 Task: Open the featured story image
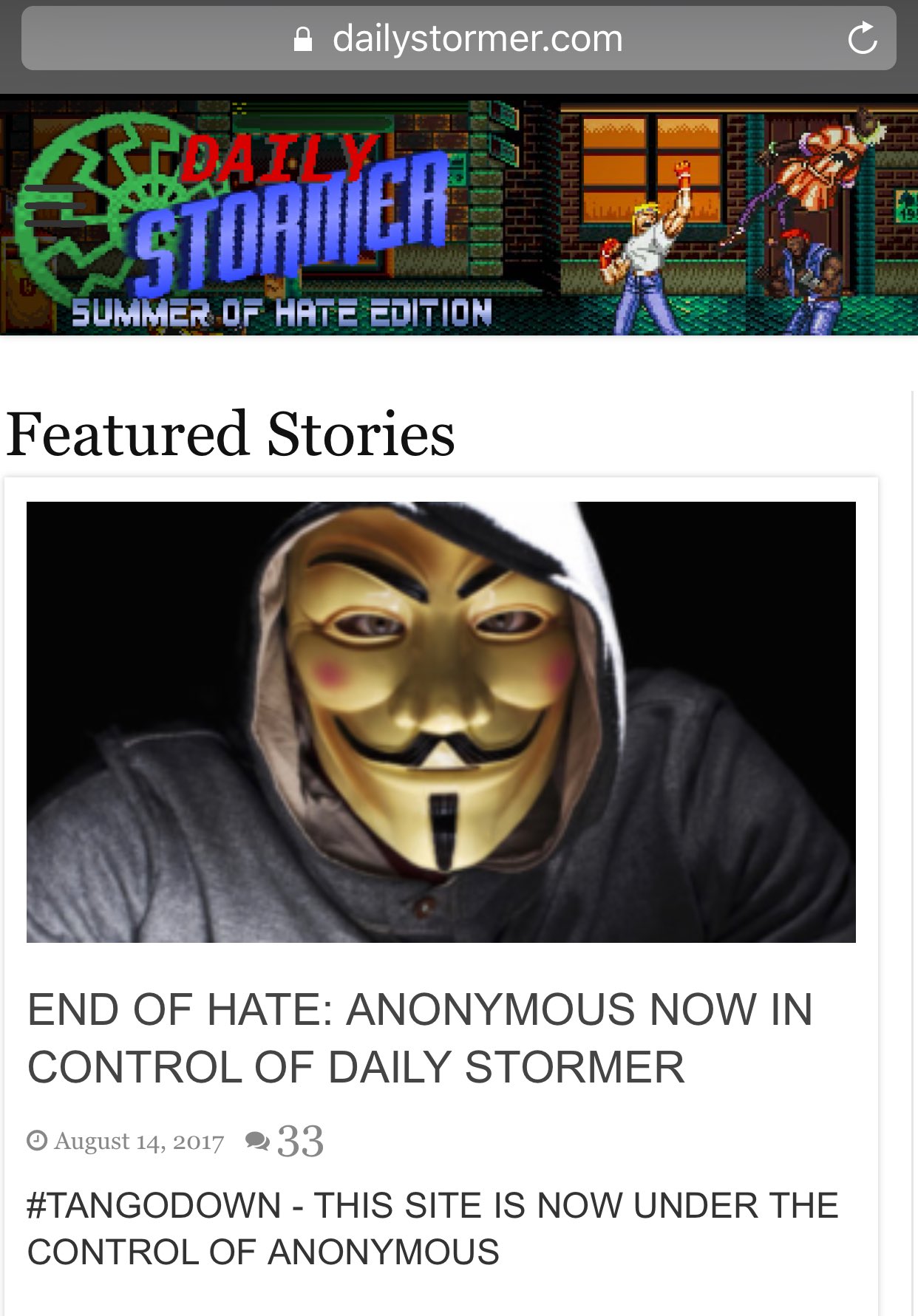[x=441, y=721]
